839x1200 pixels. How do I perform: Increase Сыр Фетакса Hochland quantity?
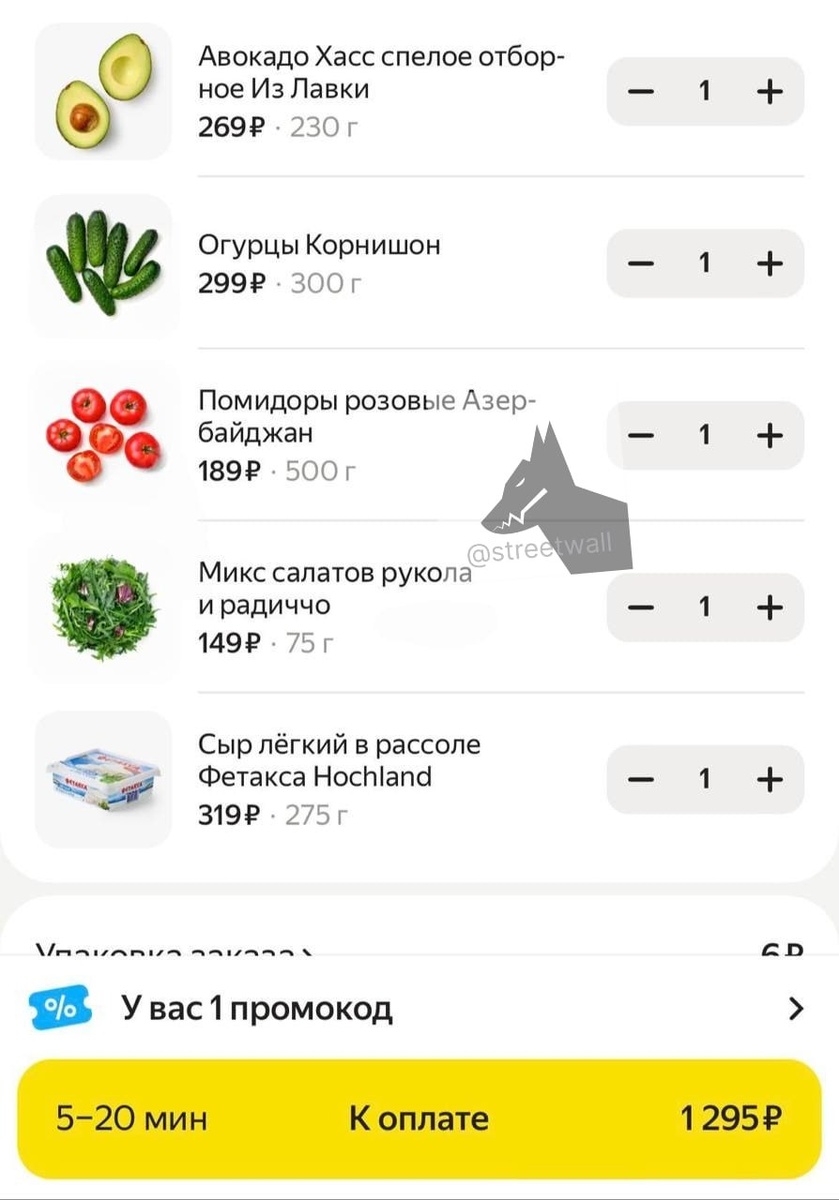click(x=768, y=780)
